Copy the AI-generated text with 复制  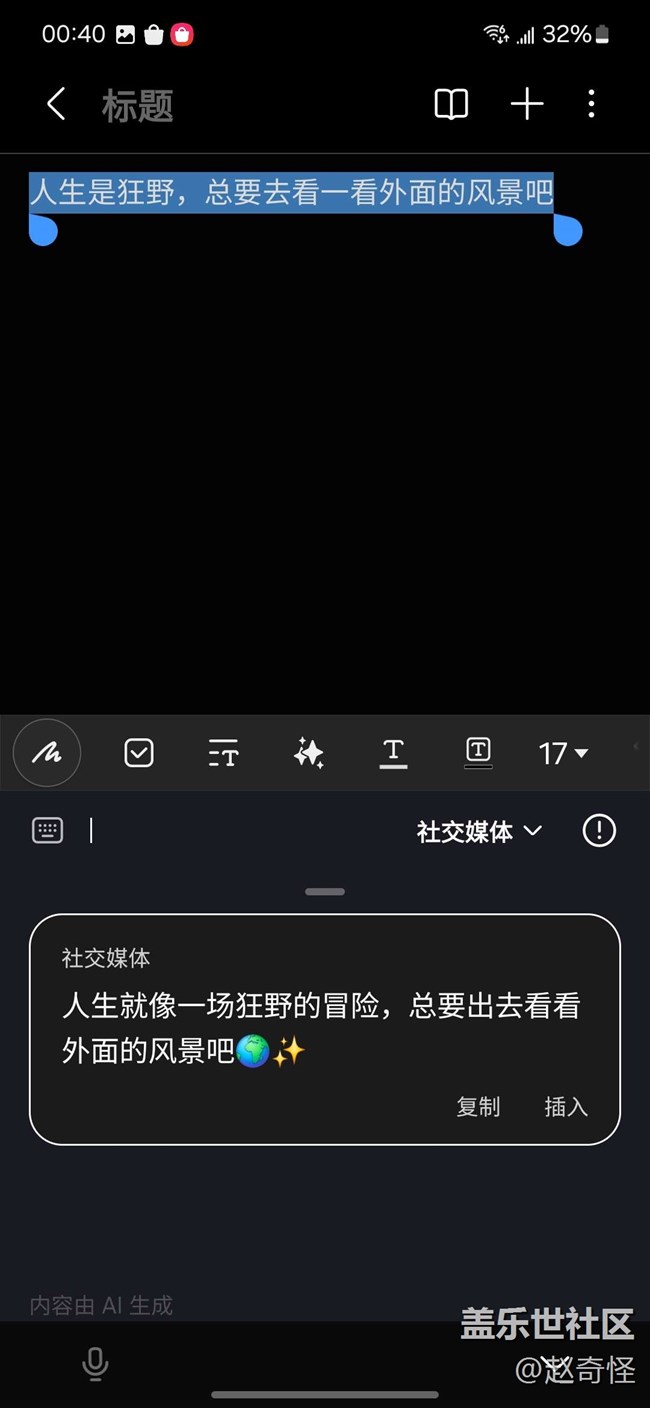click(478, 1107)
